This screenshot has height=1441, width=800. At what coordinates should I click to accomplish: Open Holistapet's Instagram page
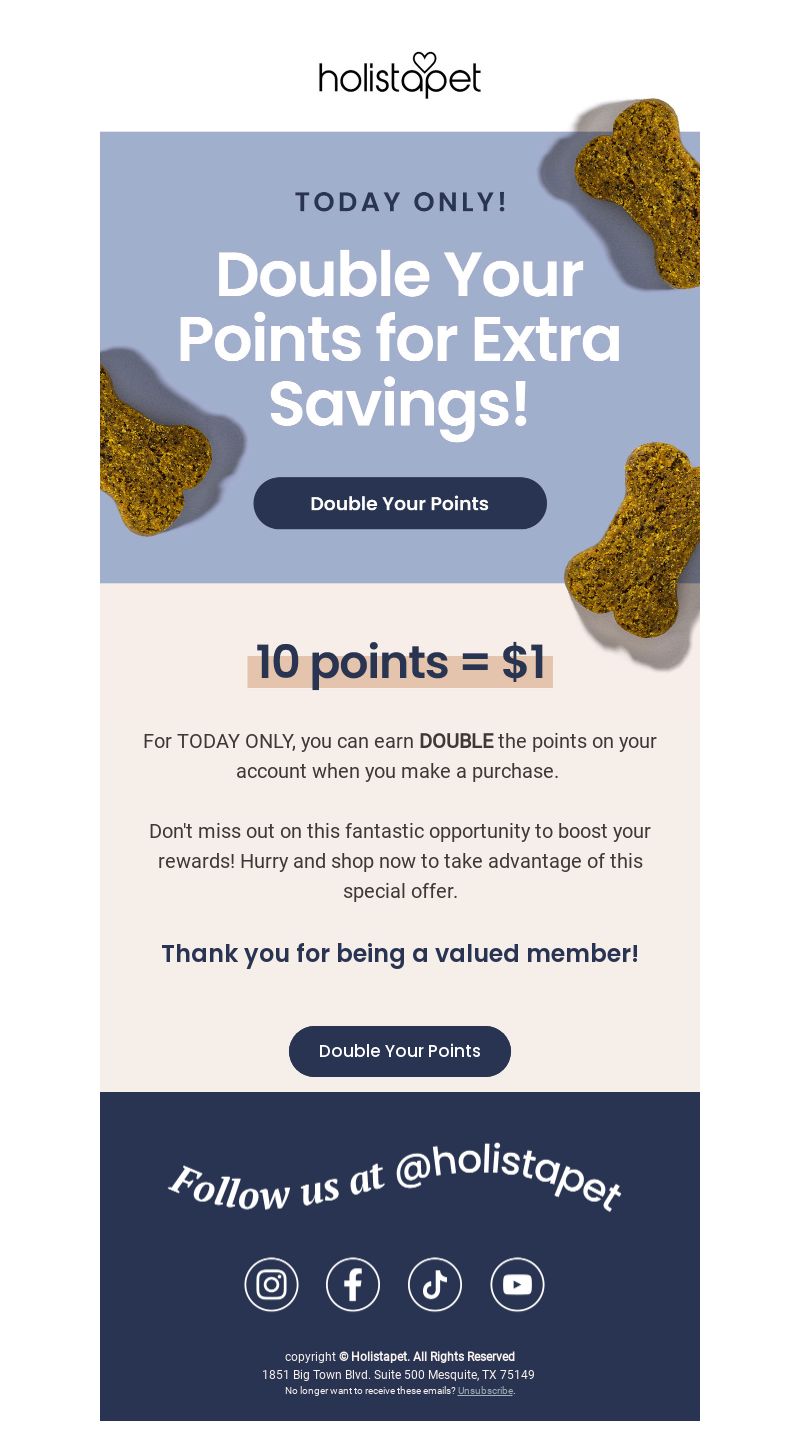[x=271, y=1284]
